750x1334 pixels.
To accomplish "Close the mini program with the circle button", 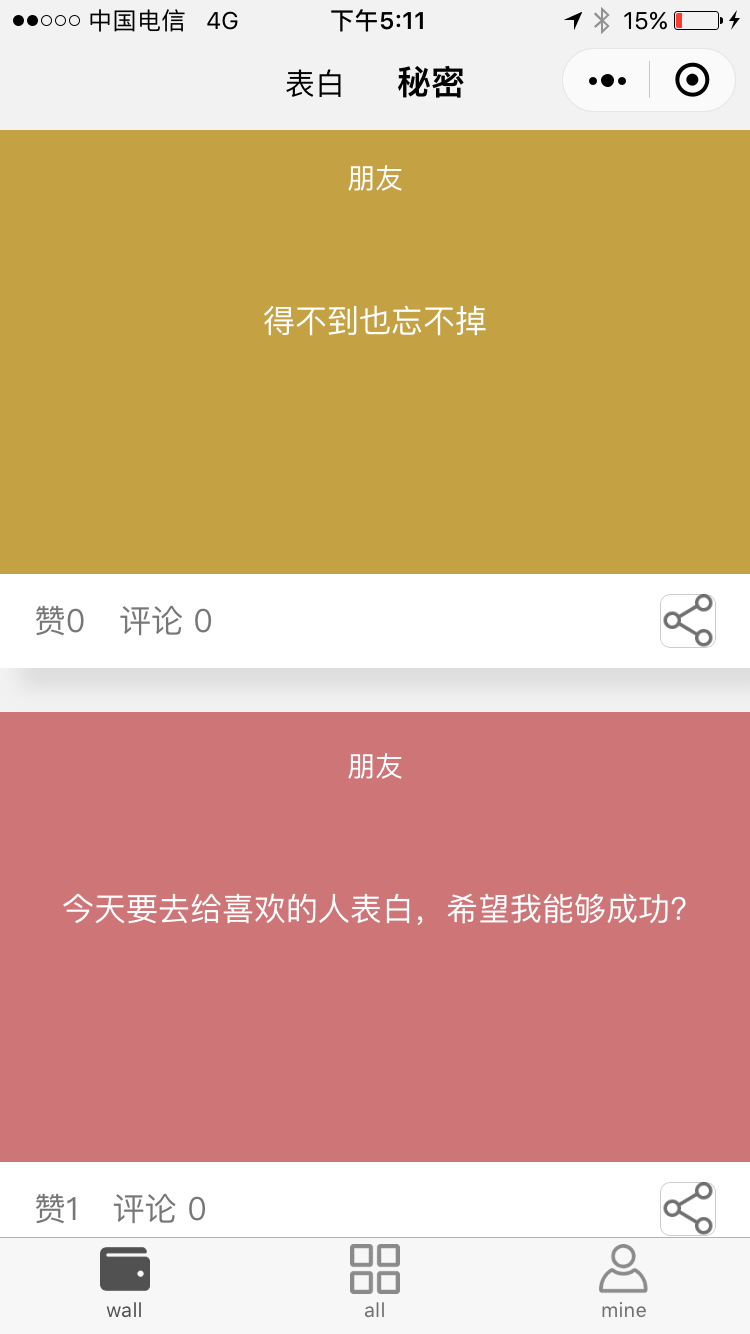I will [692, 80].
